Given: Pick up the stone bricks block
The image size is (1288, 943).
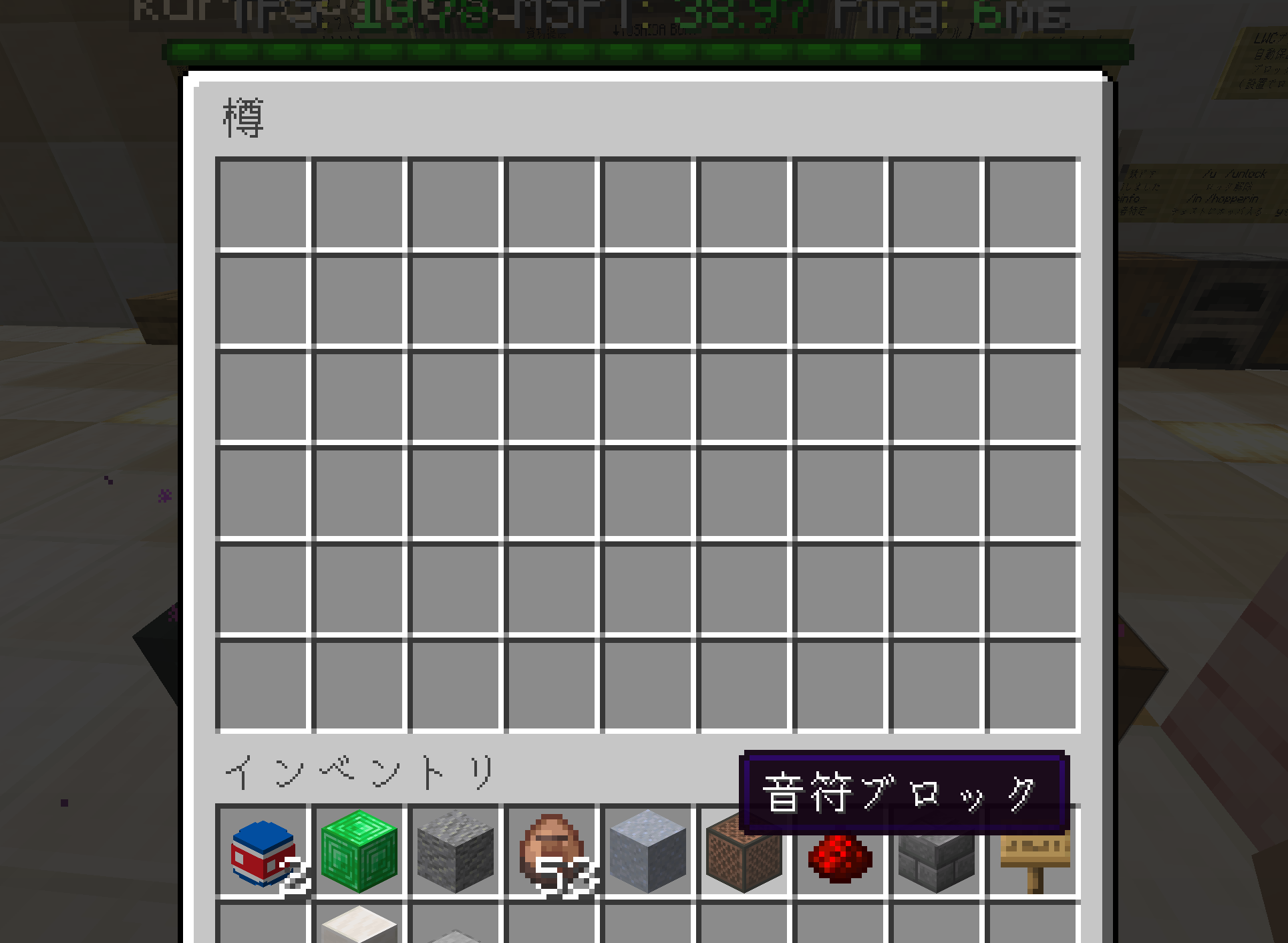Looking at the screenshot, I should [936, 860].
